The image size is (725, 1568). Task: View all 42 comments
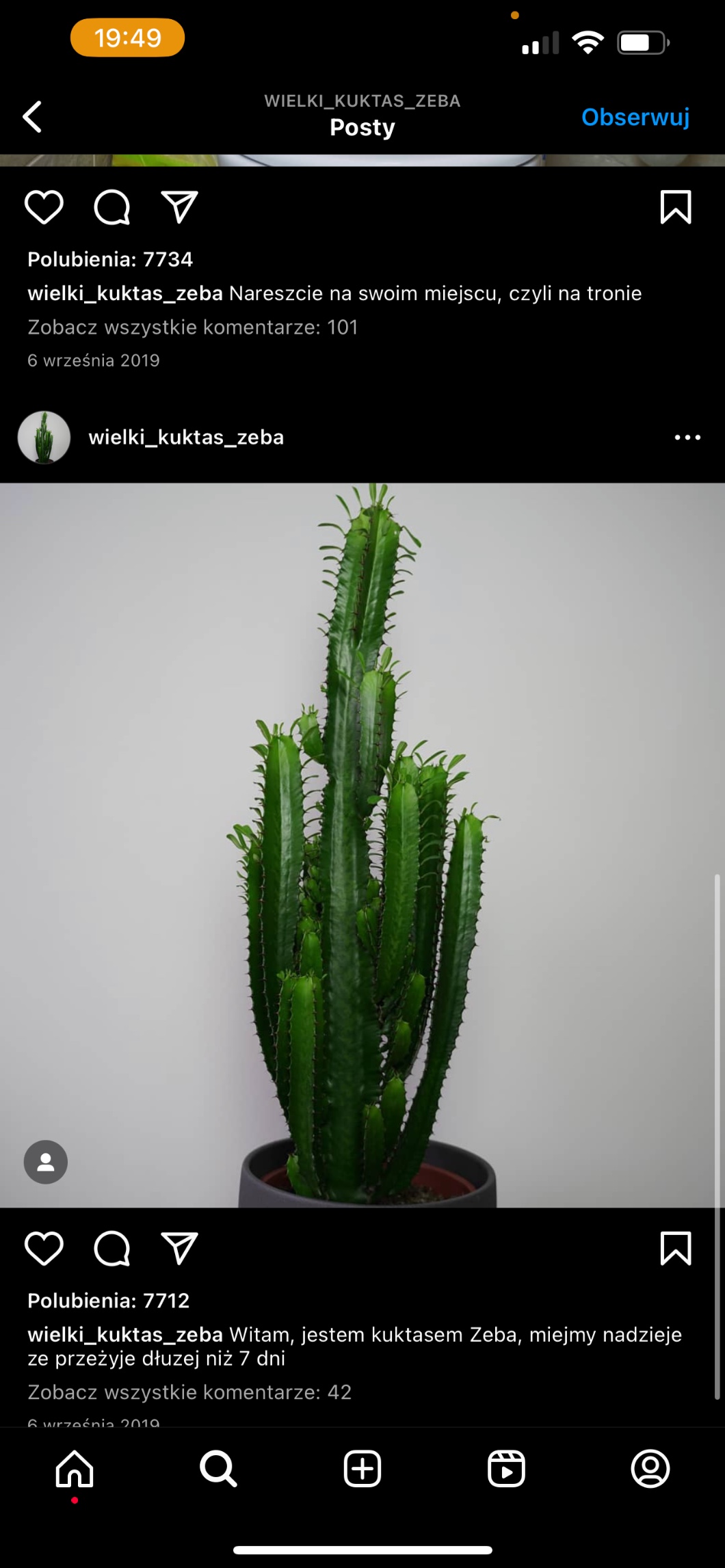click(x=189, y=1392)
